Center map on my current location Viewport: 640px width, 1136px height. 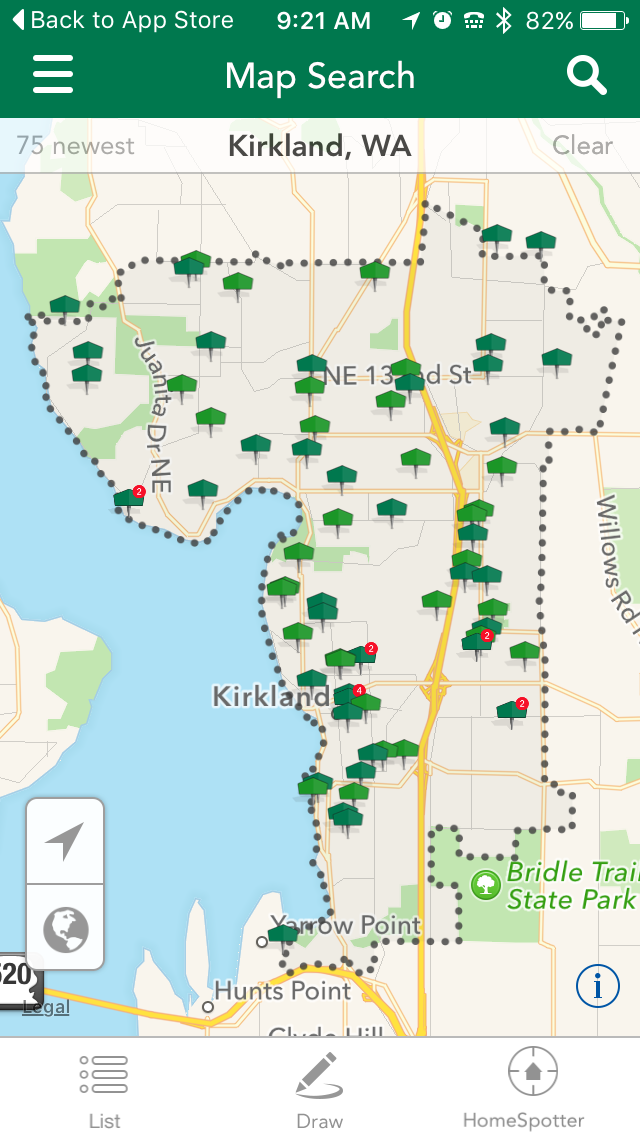tap(65, 841)
